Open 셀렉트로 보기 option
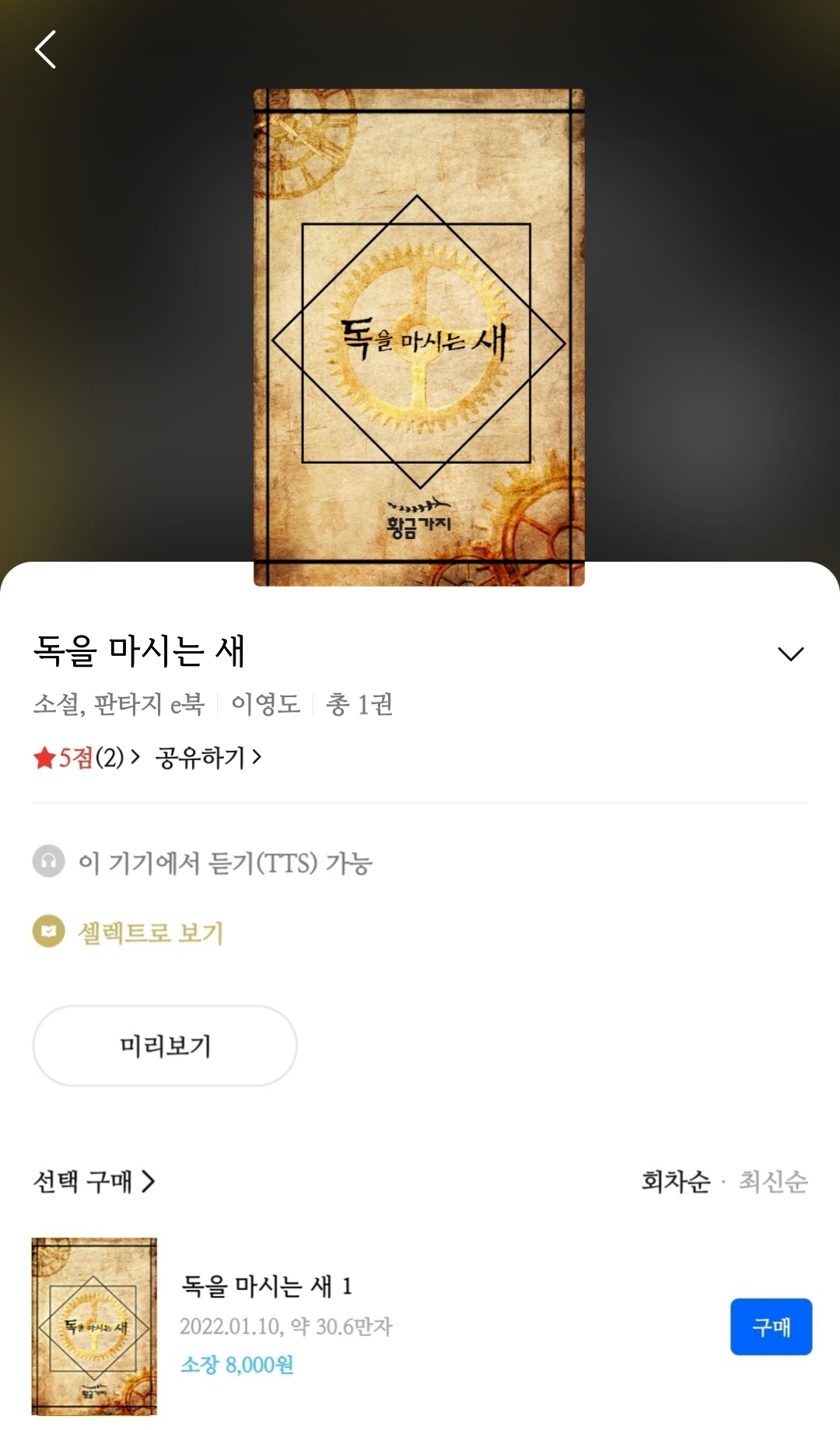 click(128, 931)
